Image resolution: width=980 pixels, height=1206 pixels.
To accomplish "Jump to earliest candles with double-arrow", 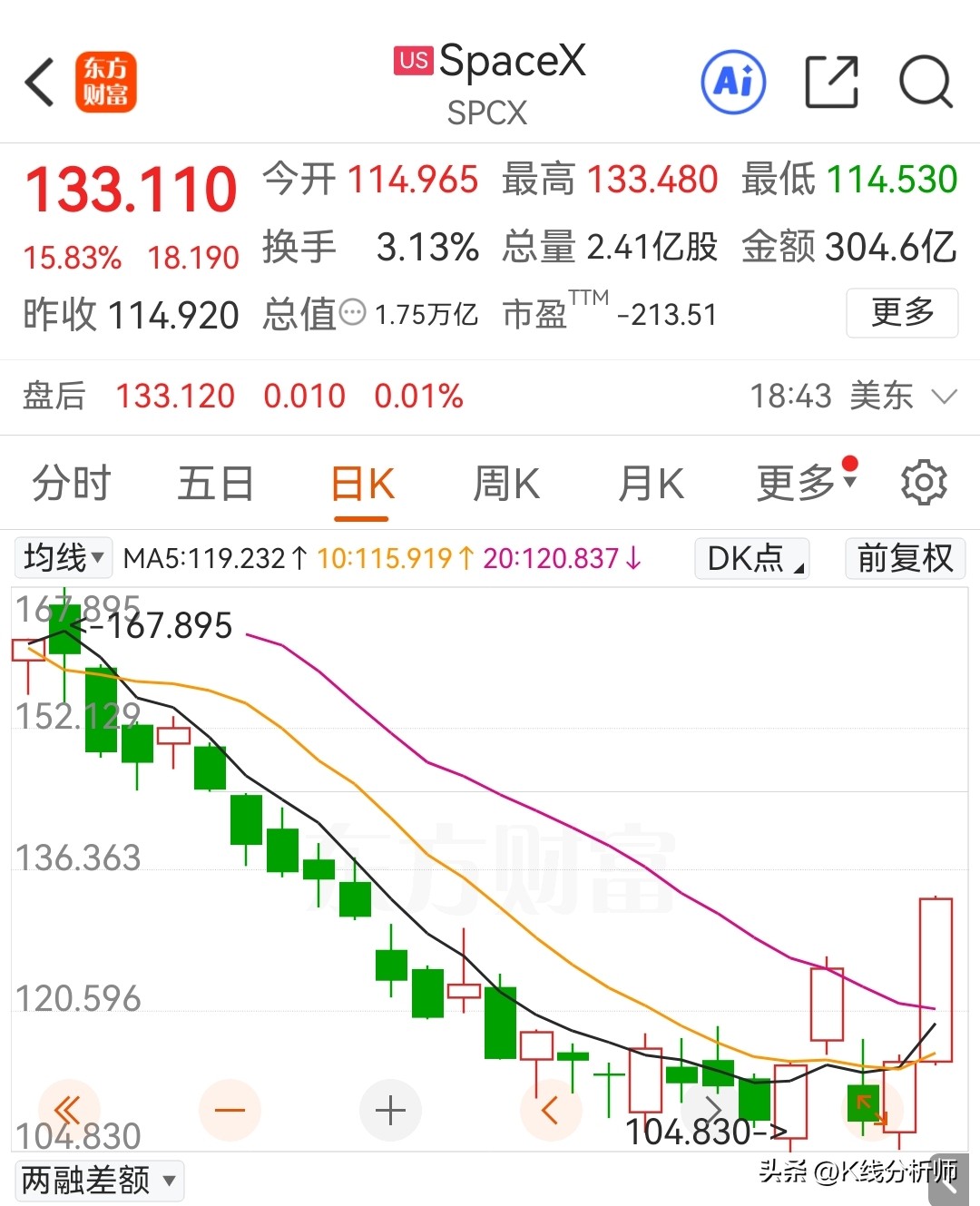I will 68,1110.
